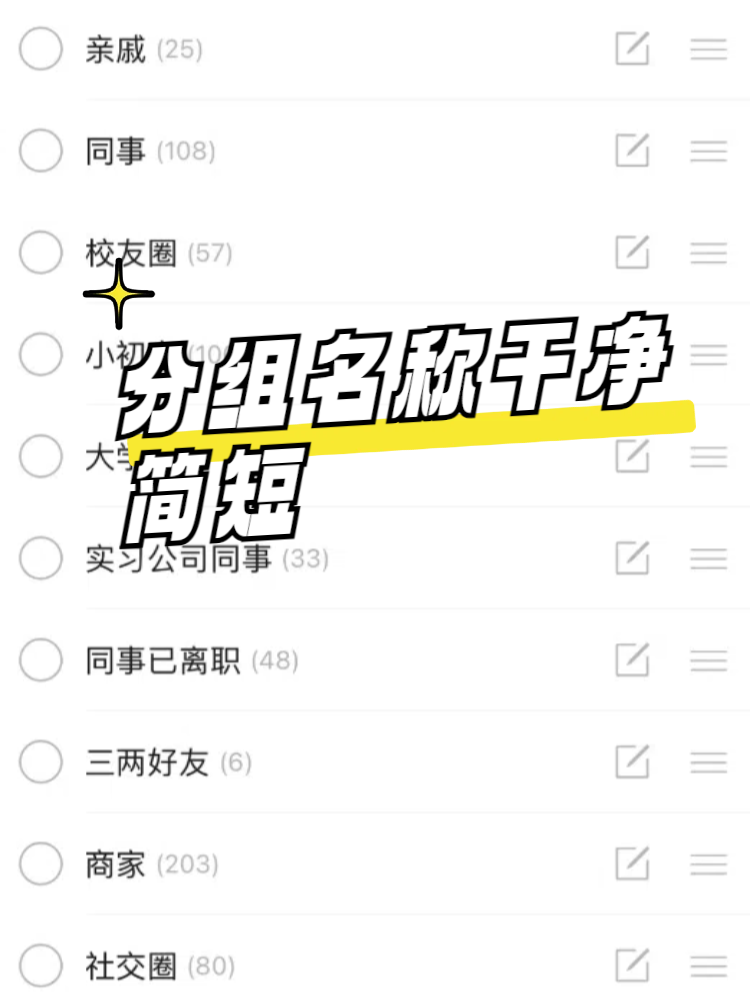The height and width of the screenshot is (1000, 750).
Task: Open the edit icon for the 同事 group
Action: click(631, 152)
